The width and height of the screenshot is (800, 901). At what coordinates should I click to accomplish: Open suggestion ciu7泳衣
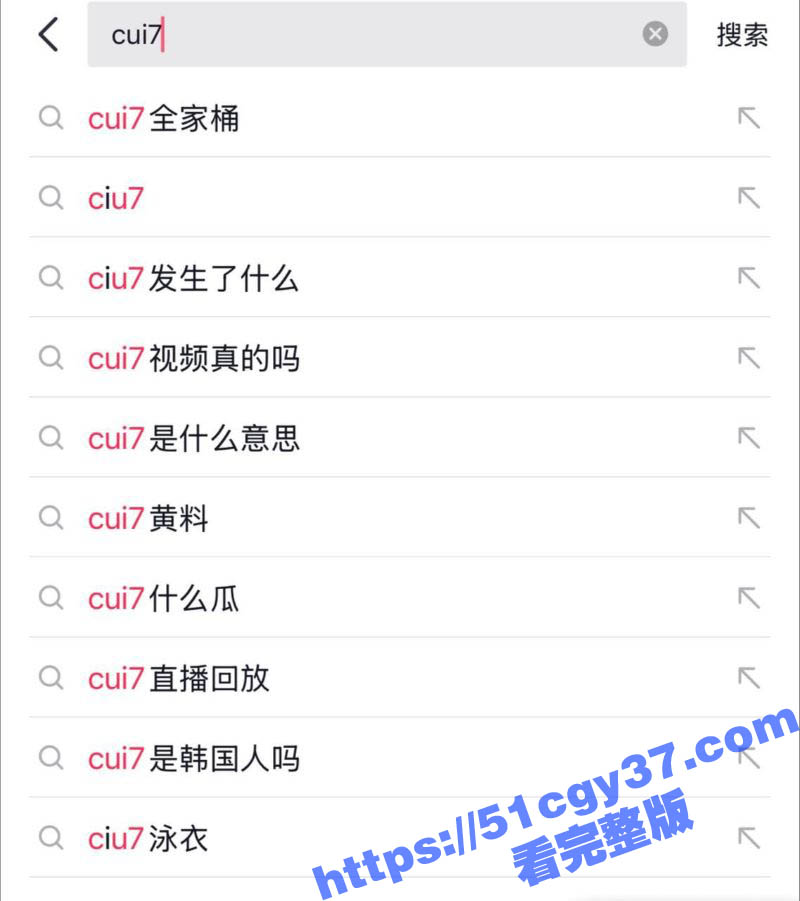148,838
